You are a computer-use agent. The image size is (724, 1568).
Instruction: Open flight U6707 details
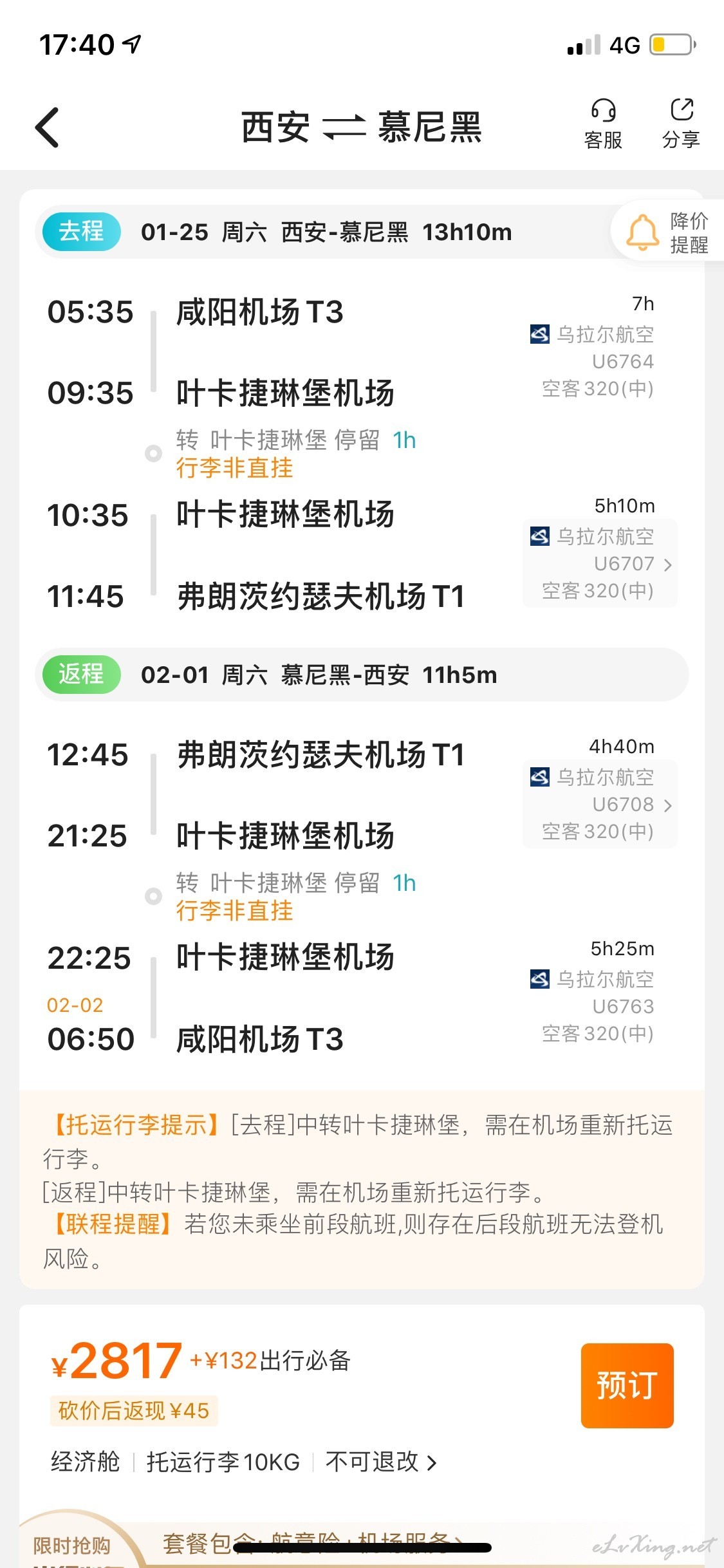pyautogui.click(x=600, y=563)
